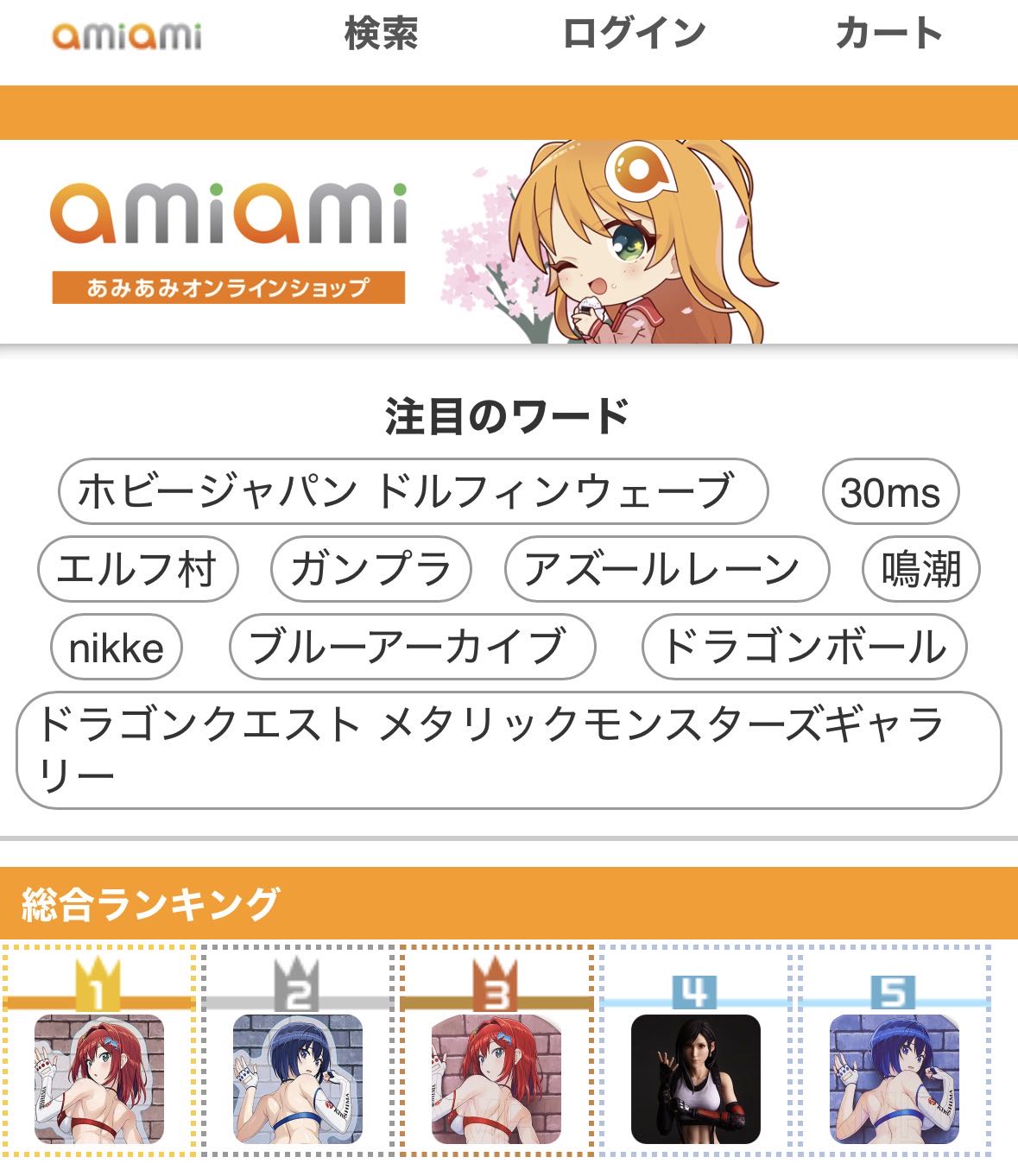
Task: Choose the エルフ村 keyword chip
Action: click(137, 569)
